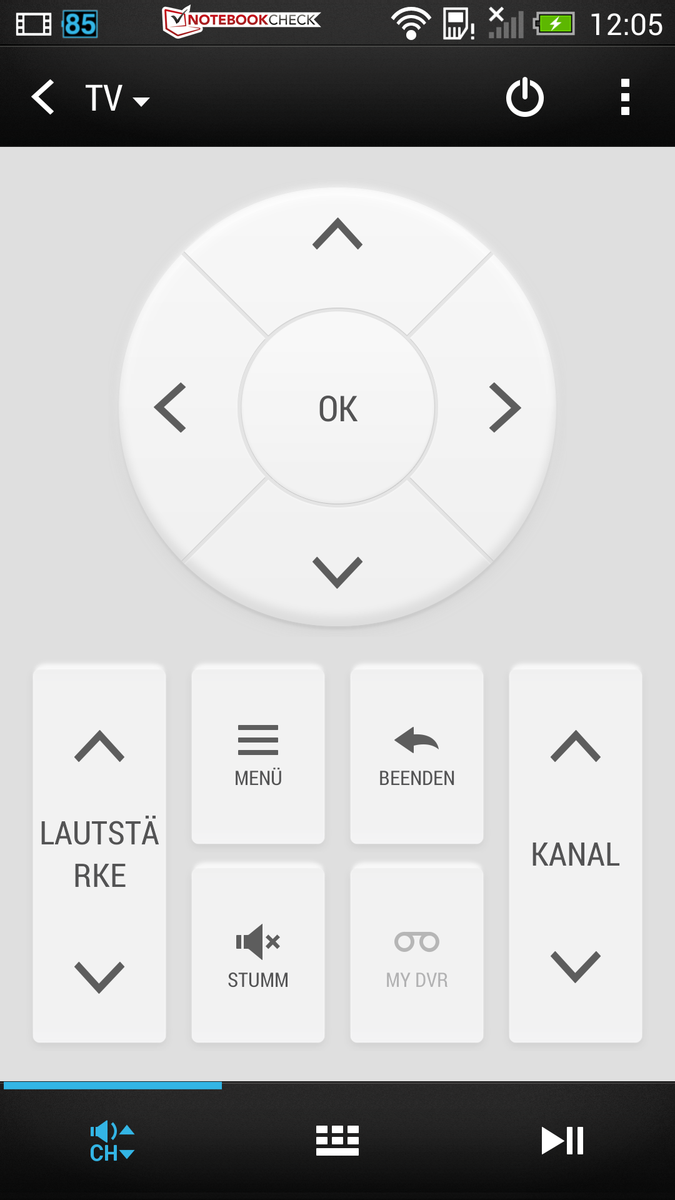Tap the BEENDEN exit button

[x=417, y=755]
